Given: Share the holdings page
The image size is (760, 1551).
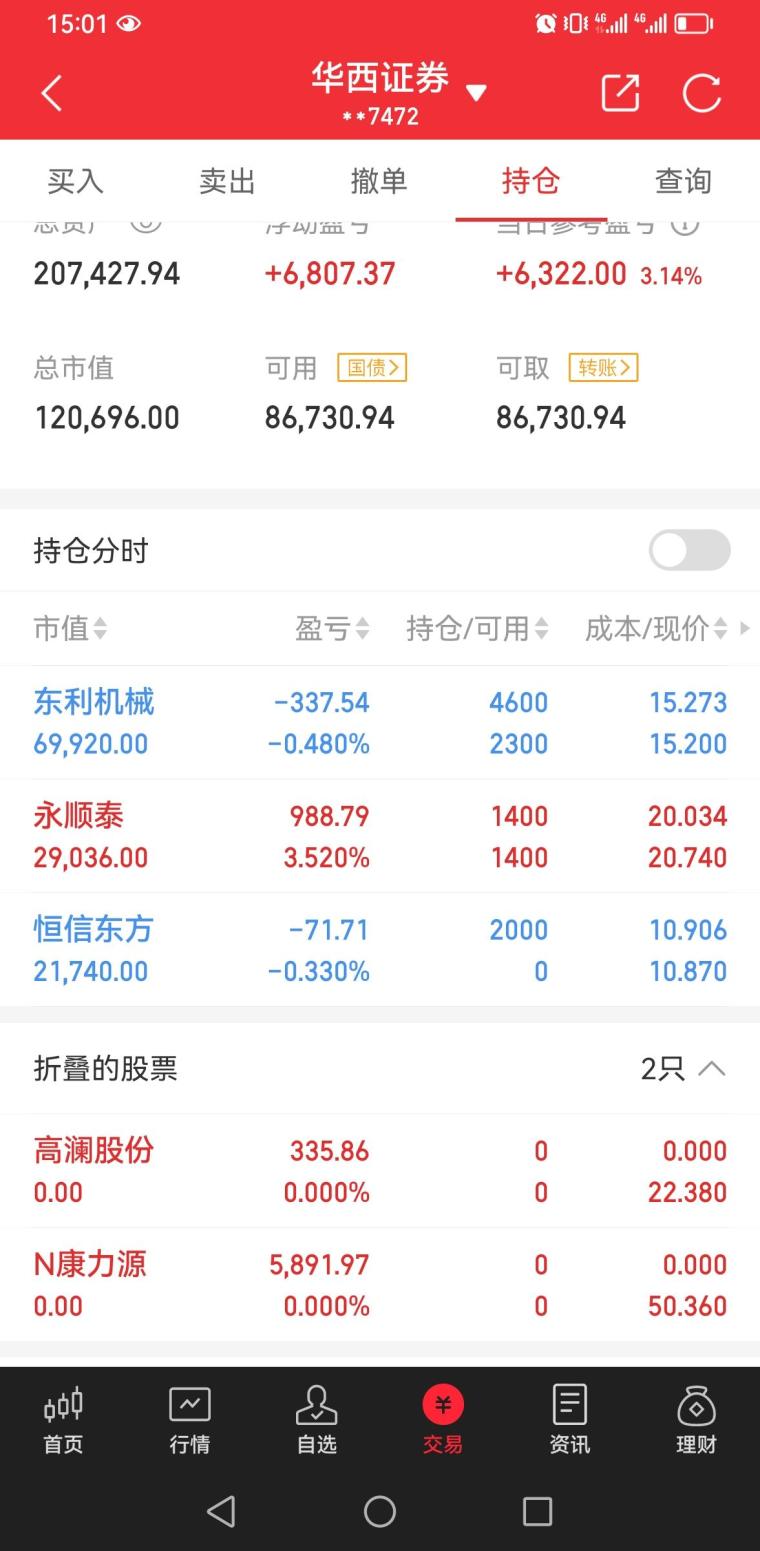Looking at the screenshot, I should [620, 93].
